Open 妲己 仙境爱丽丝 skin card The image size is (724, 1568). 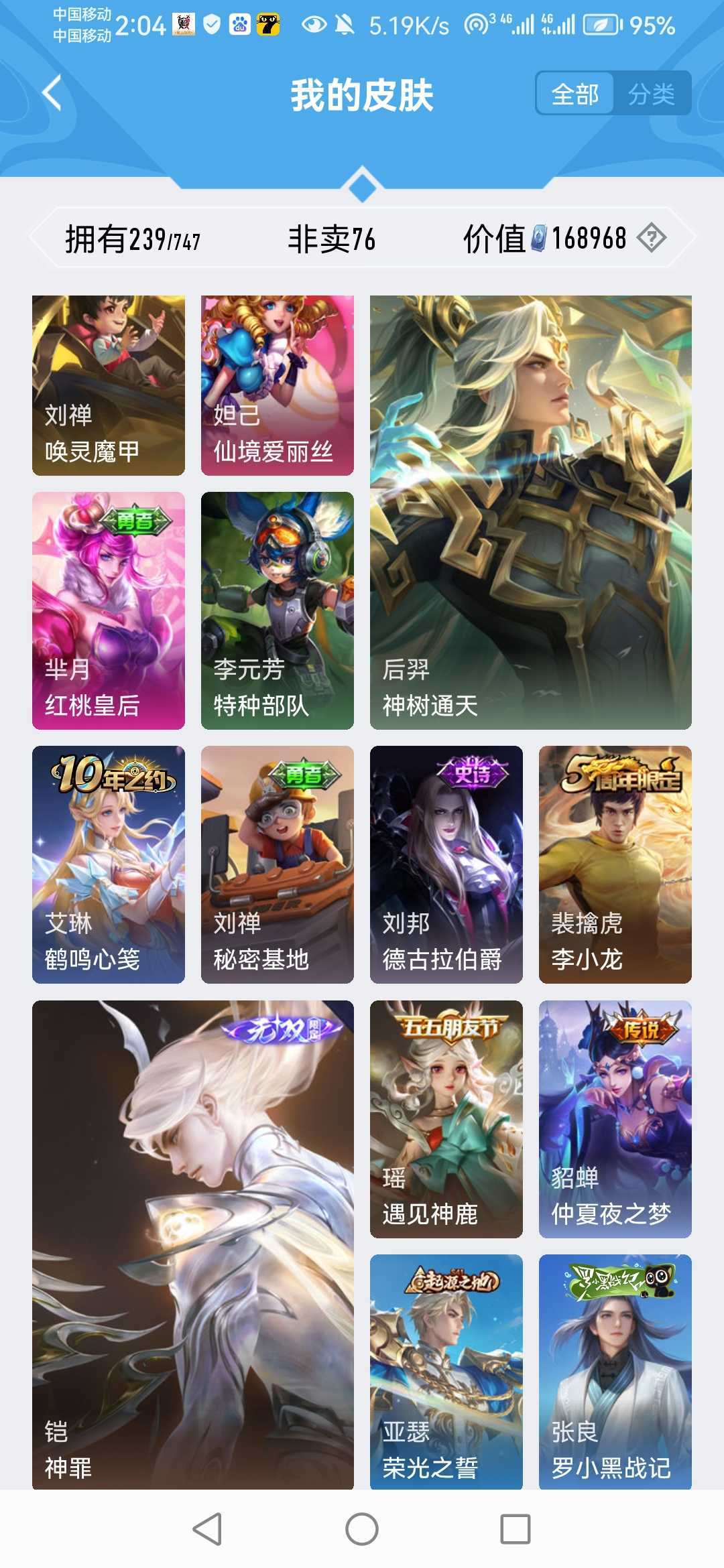click(278, 385)
